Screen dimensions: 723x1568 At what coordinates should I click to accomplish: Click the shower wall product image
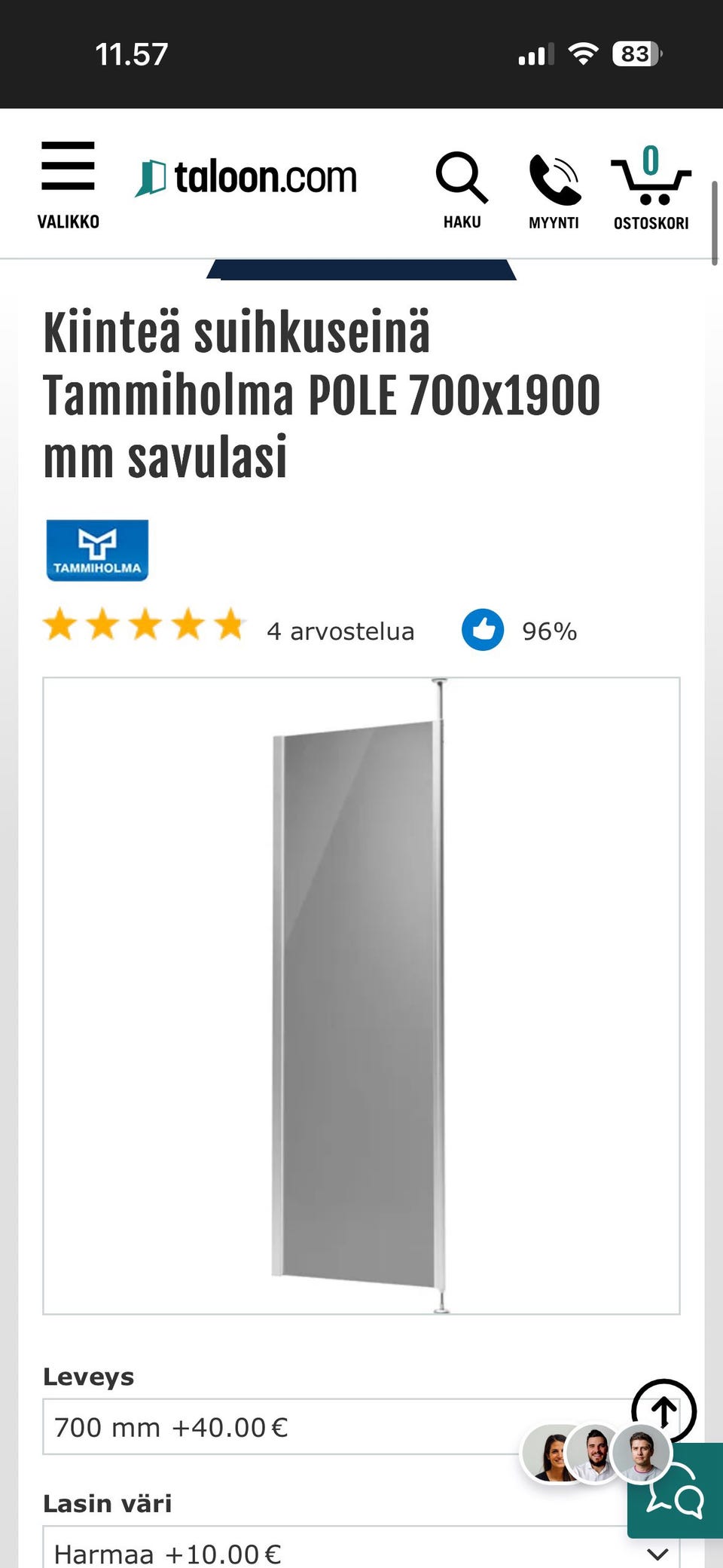pyautogui.click(x=361, y=980)
